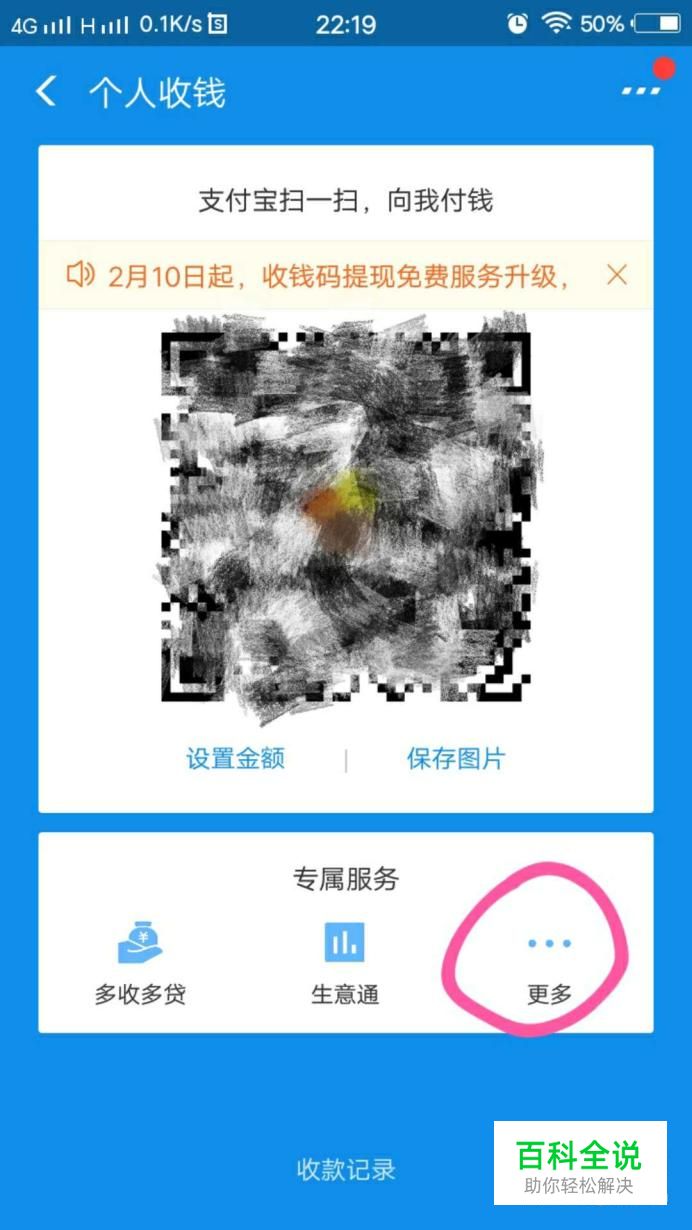Open the 2月10日起 service upgrade notice
The height and width of the screenshot is (1230, 692).
338,275
